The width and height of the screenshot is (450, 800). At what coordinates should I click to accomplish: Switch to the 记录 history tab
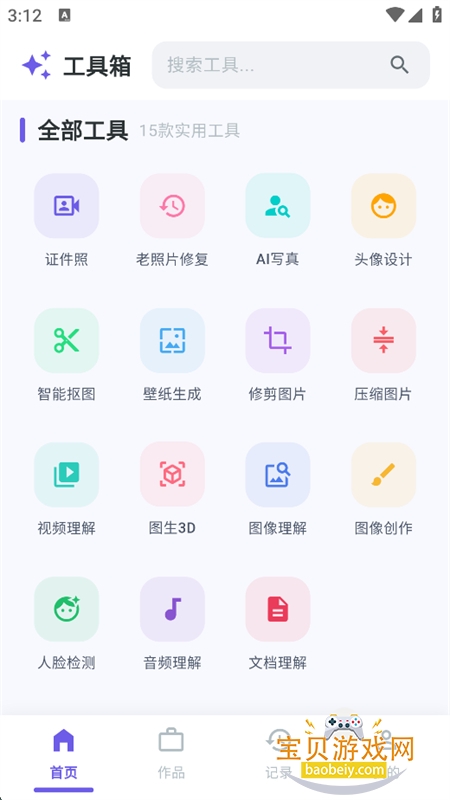[278, 754]
